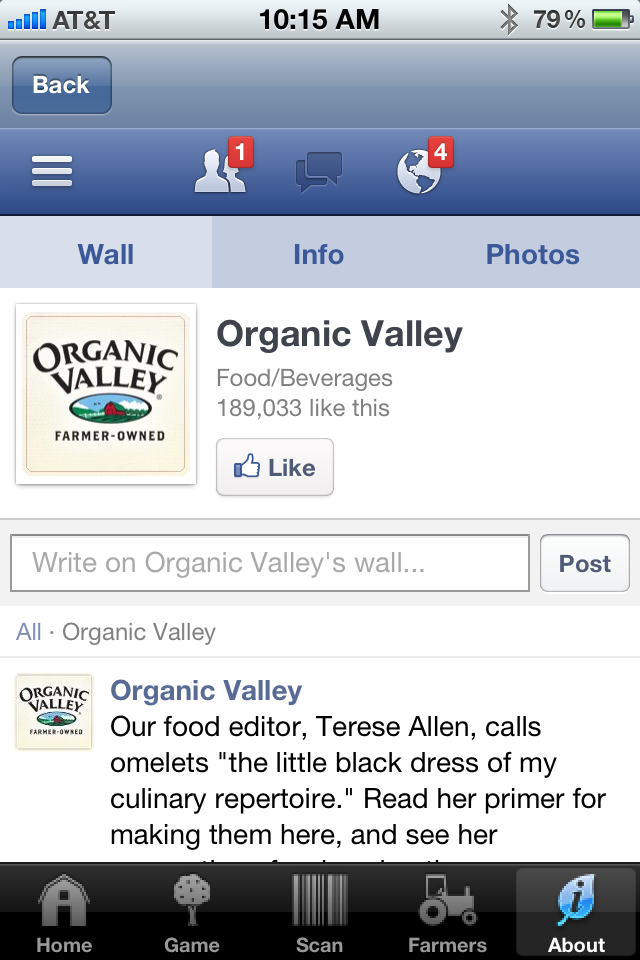Like the Organic Valley page
The height and width of the screenshot is (960, 640).
275,467
